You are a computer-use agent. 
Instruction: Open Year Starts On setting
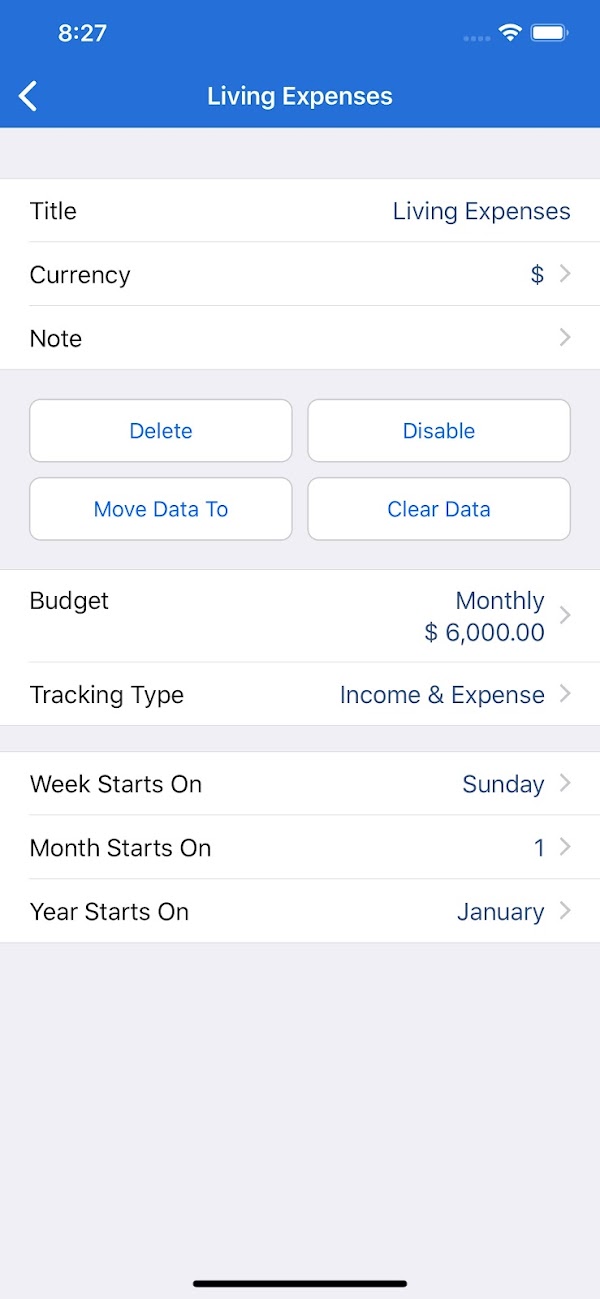(300, 912)
